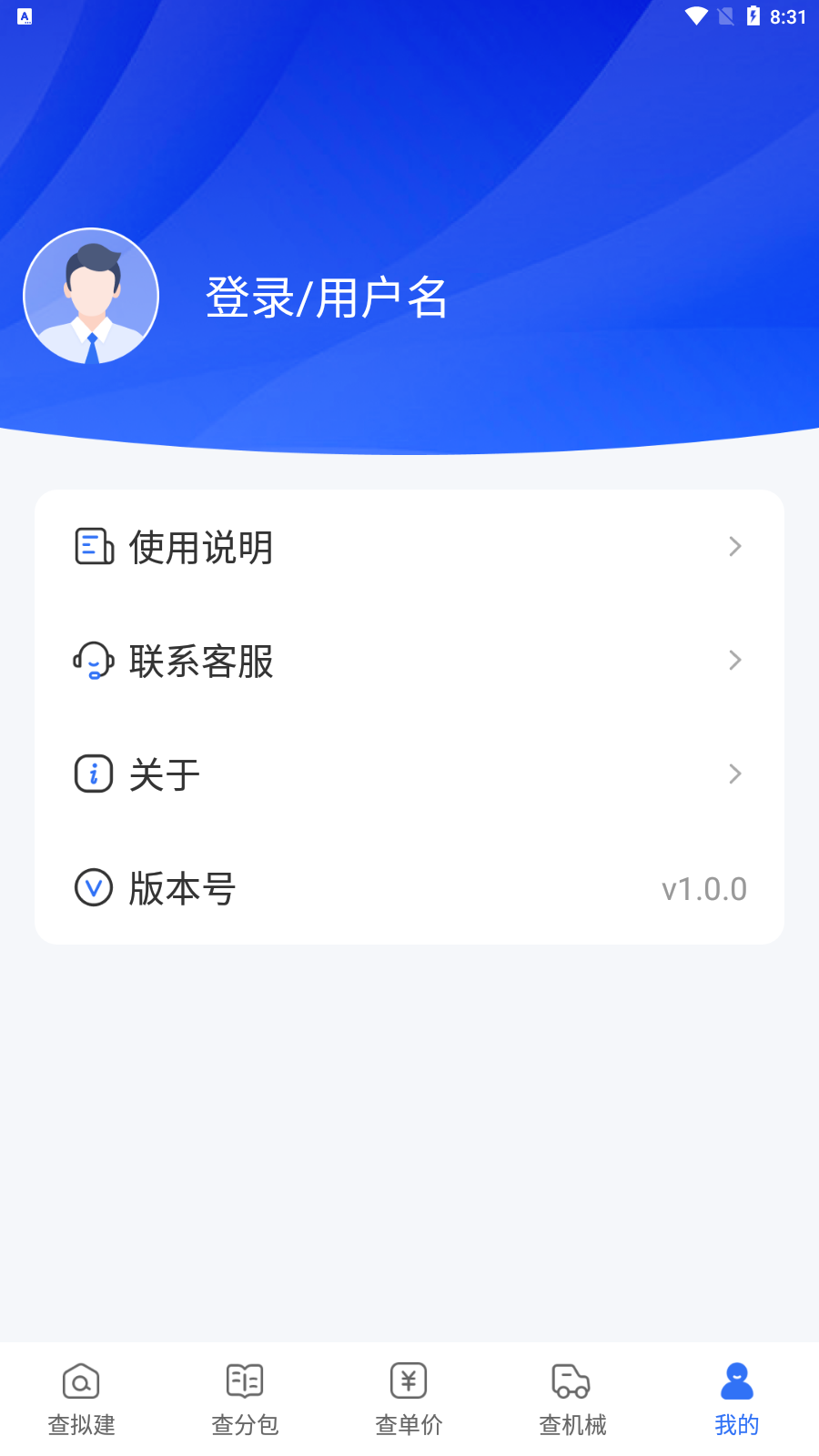Tap 登录/用户名 to log in
The height and width of the screenshot is (1456, 819).
pyautogui.click(x=327, y=298)
